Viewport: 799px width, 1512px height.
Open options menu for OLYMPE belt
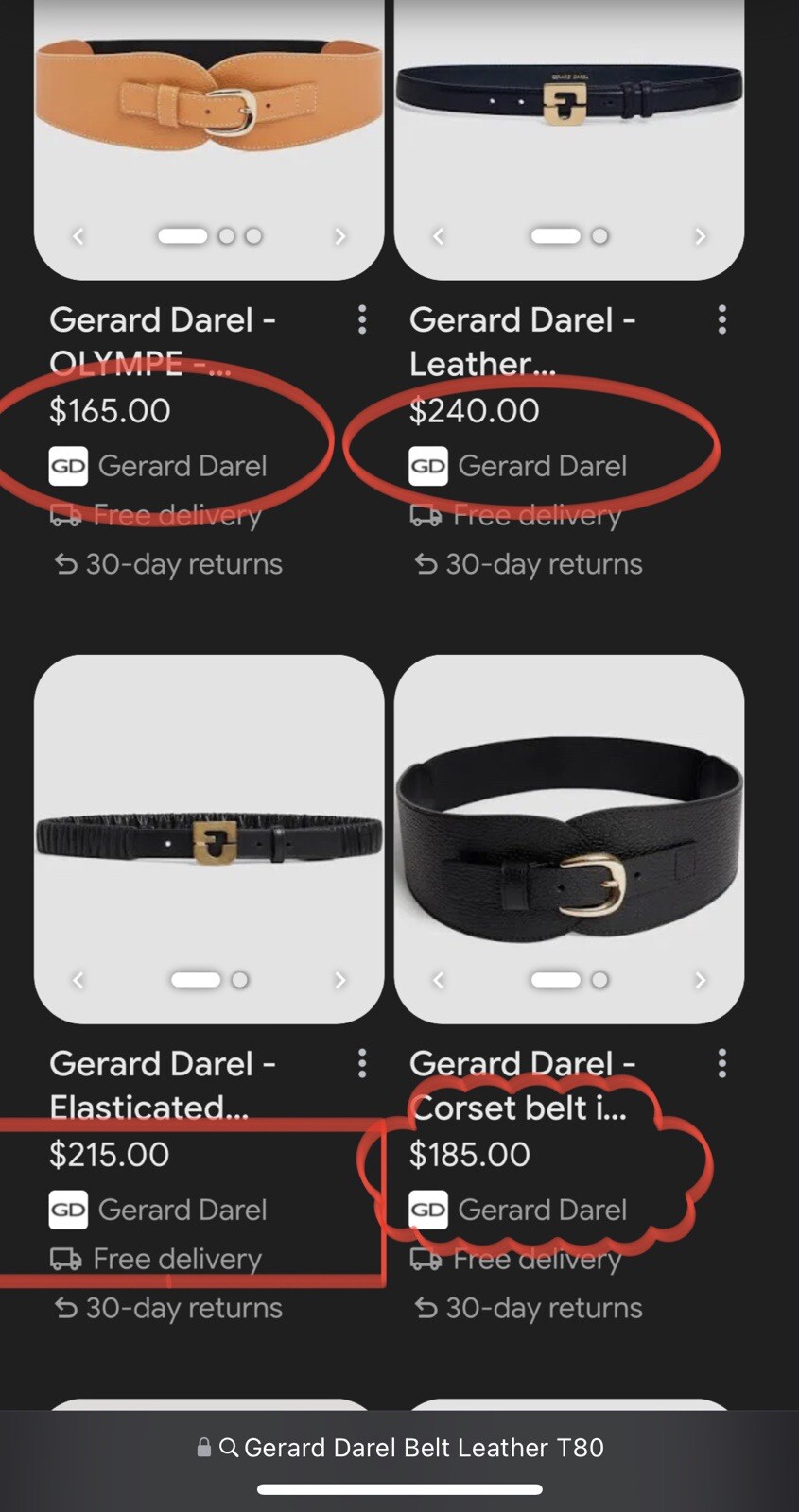point(362,320)
